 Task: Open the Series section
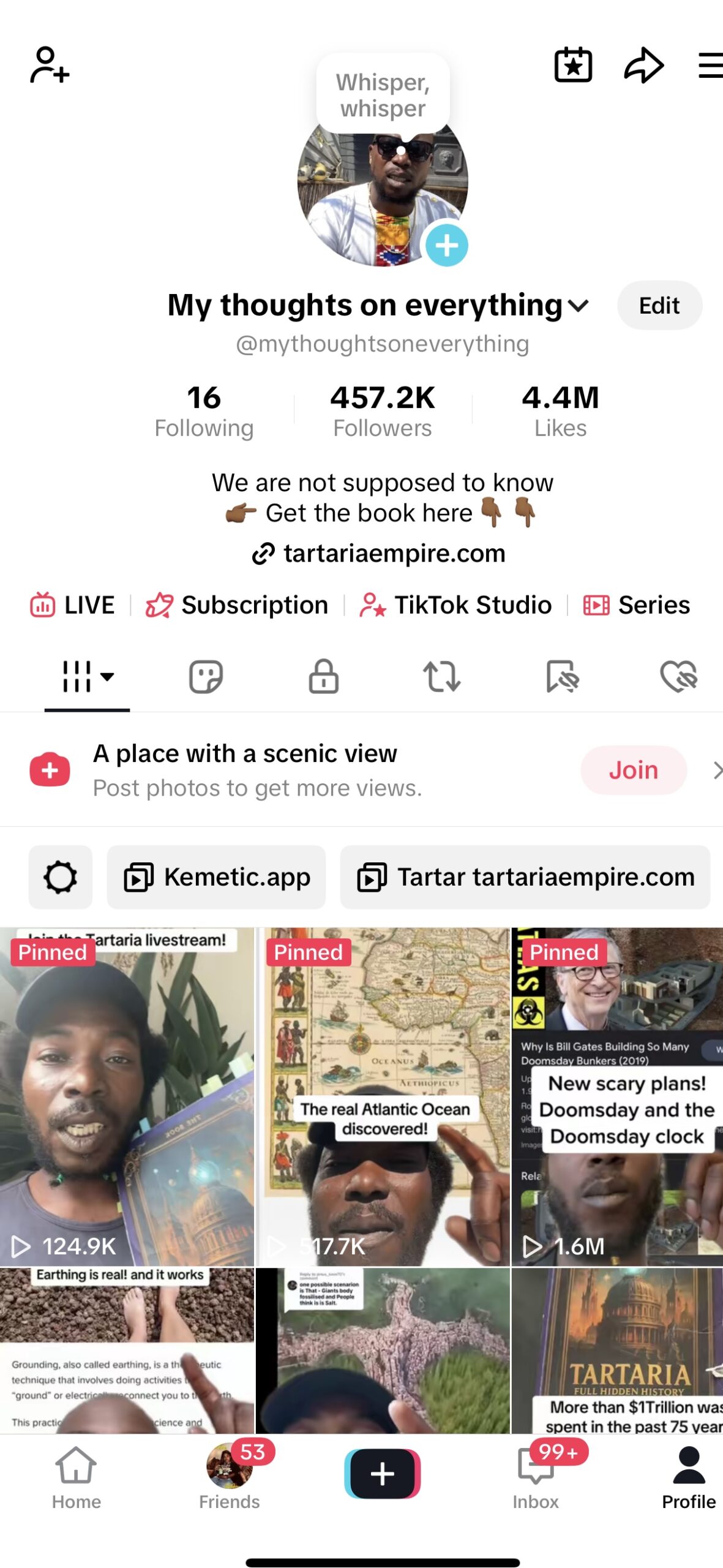point(637,605)
